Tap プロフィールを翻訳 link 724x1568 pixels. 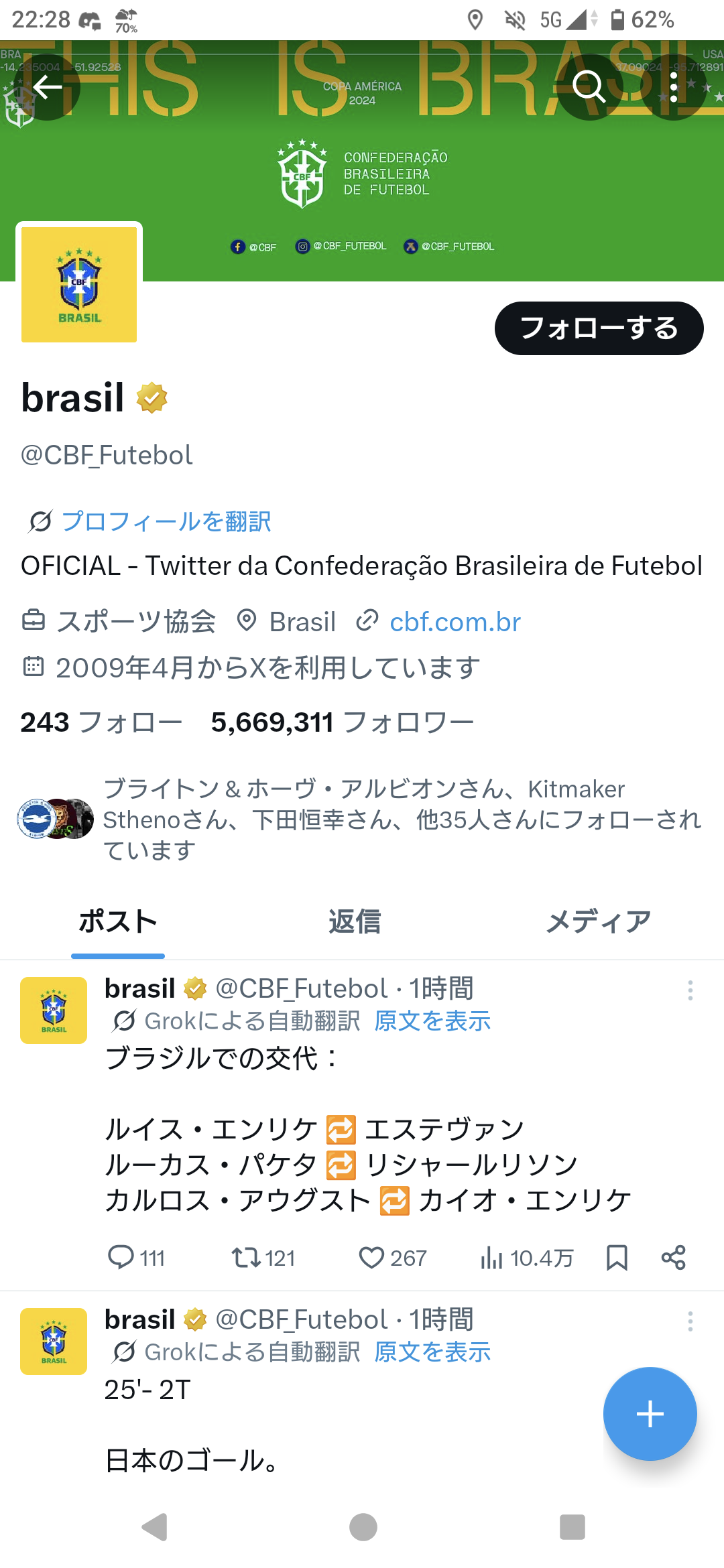pos(166,521)
